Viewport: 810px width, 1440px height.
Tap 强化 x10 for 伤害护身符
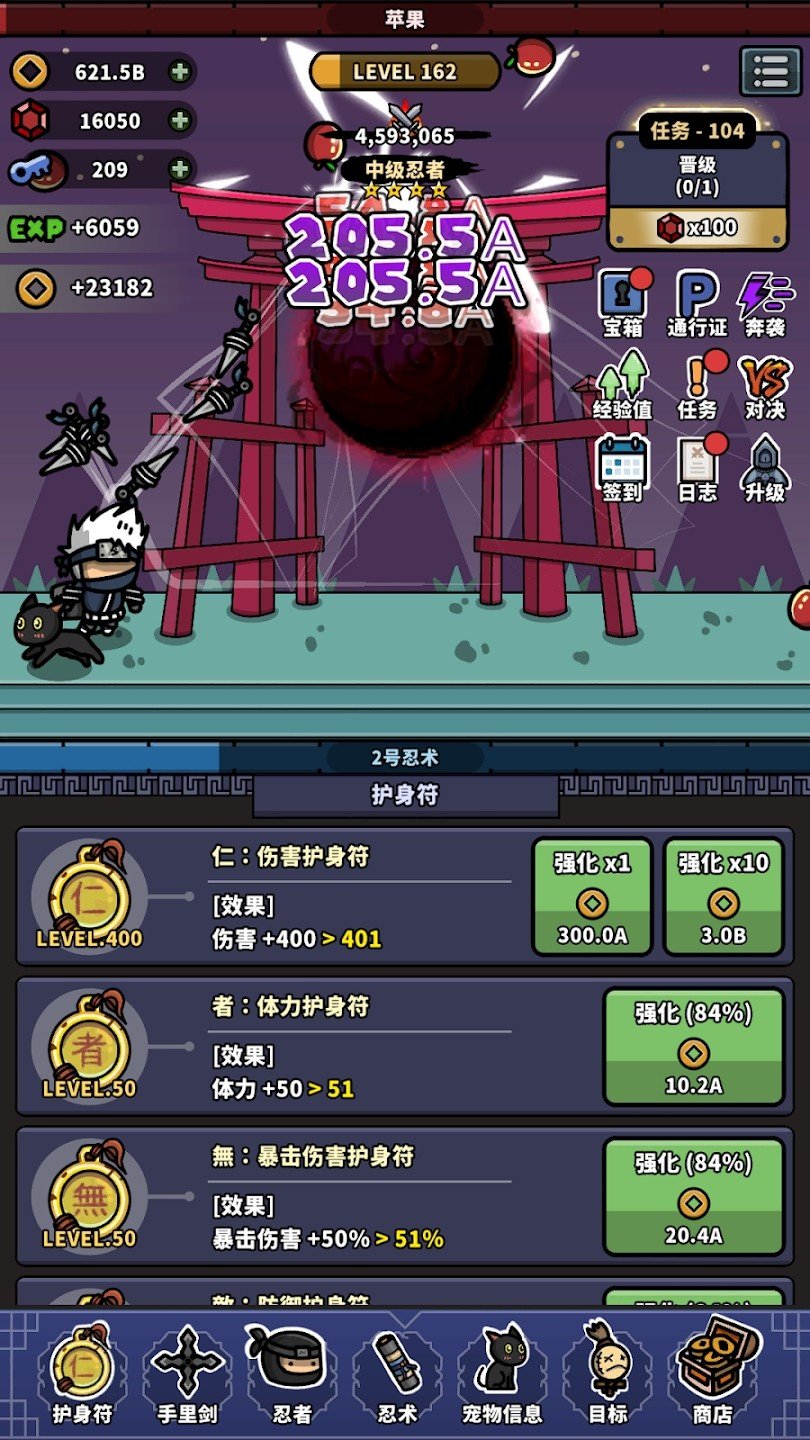click(723, 896)
